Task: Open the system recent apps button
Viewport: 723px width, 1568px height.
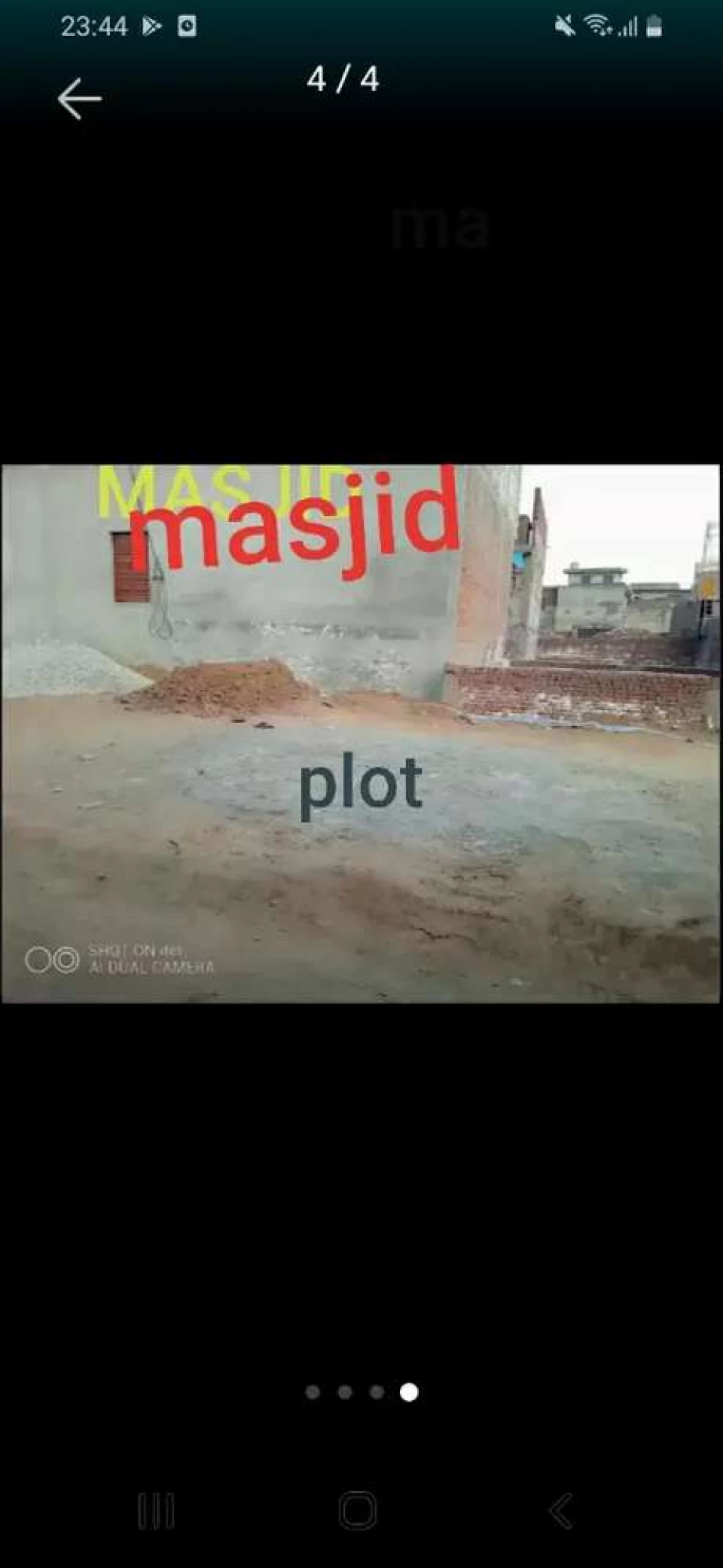Action: pos(156,1511)
